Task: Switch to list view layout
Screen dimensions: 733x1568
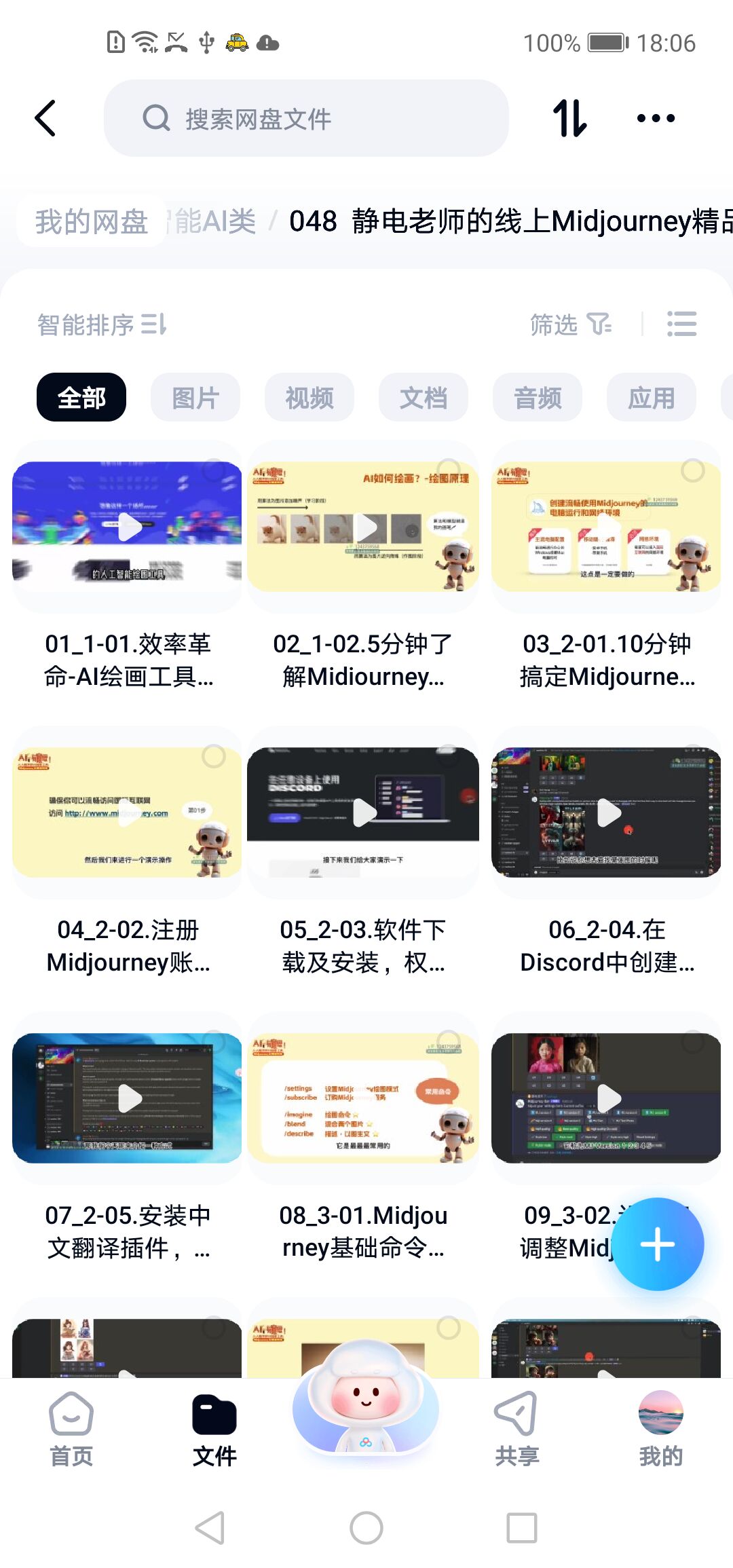Action: (681, 324)
